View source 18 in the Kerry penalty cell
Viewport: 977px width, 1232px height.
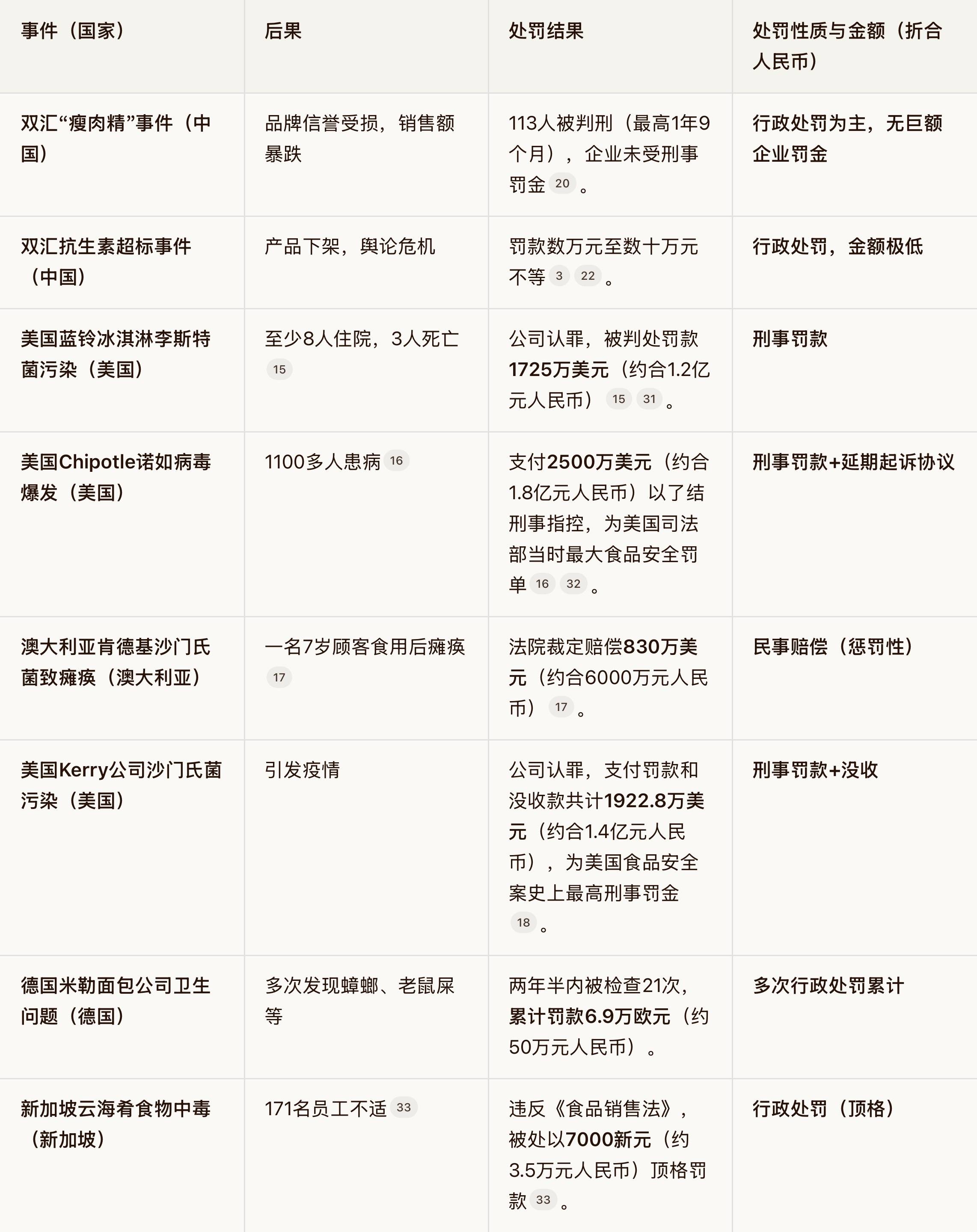[523, 922]
